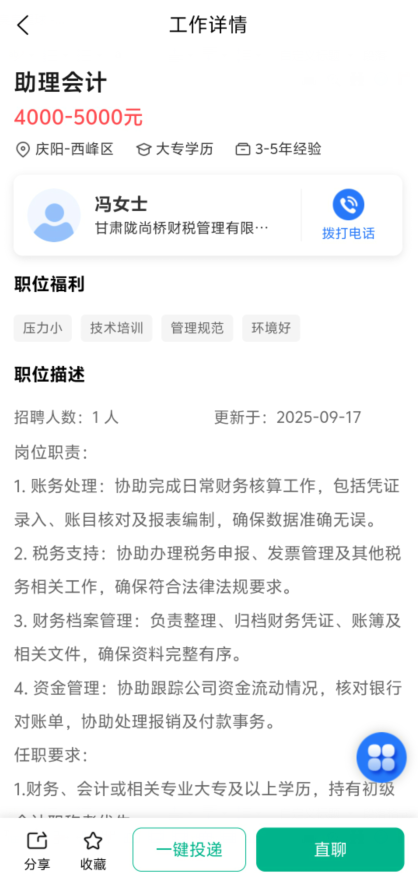Call the recruiter via 拨打电话
418x874 pixels.
coord(348,215)
